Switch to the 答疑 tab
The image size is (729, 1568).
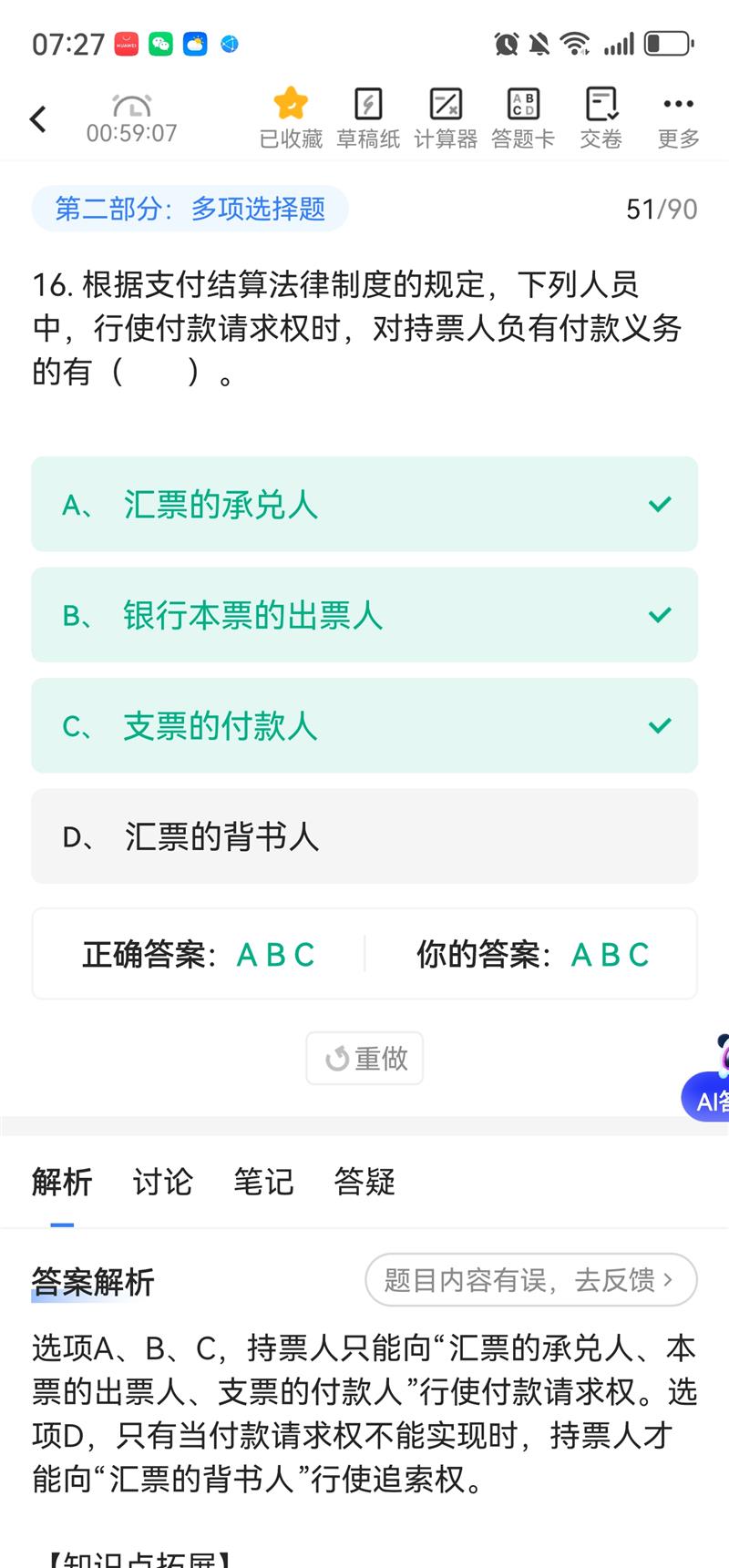click(x=365, y=1182)
